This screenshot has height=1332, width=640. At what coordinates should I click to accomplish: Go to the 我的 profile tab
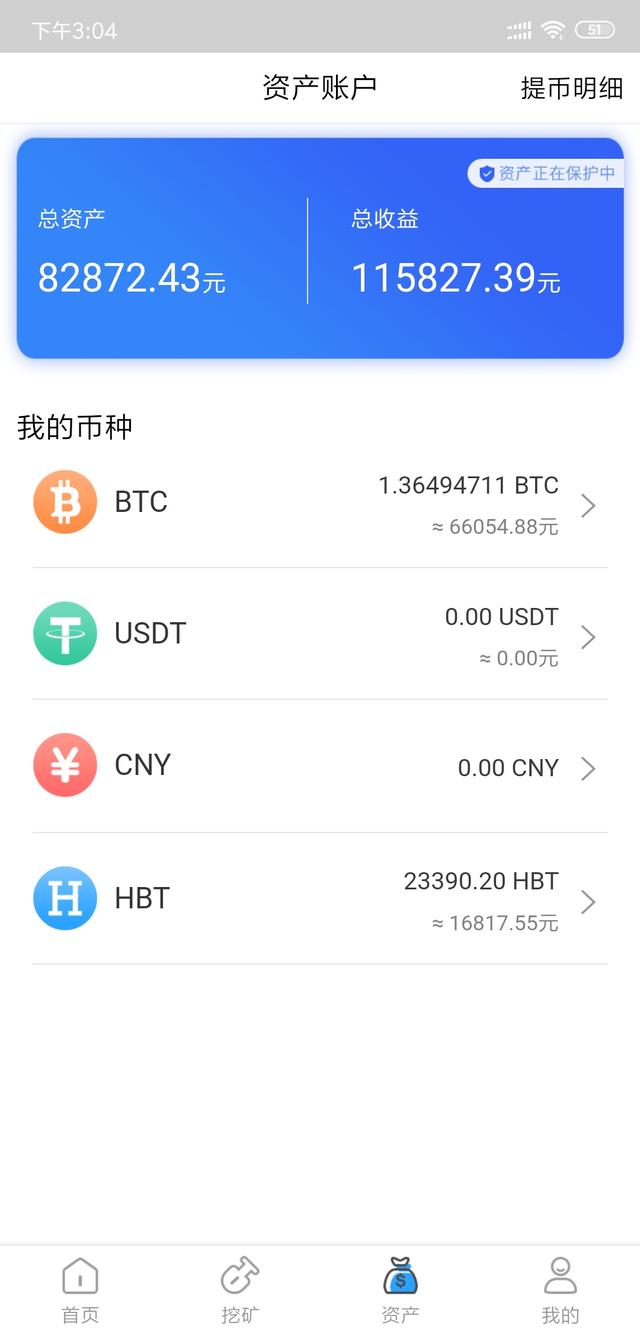point(560,1290)
